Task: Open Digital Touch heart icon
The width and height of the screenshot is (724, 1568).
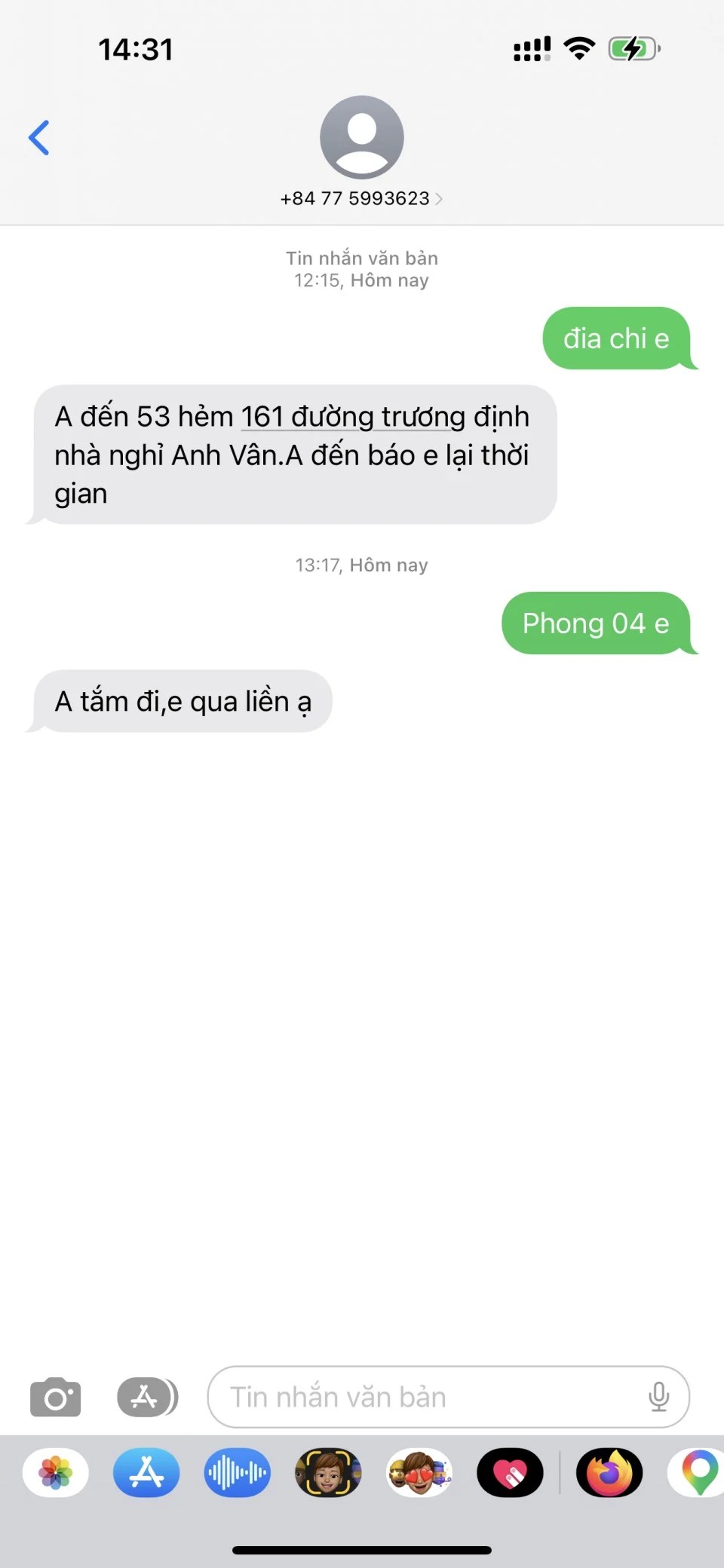Action: [x=510, y=1472]
